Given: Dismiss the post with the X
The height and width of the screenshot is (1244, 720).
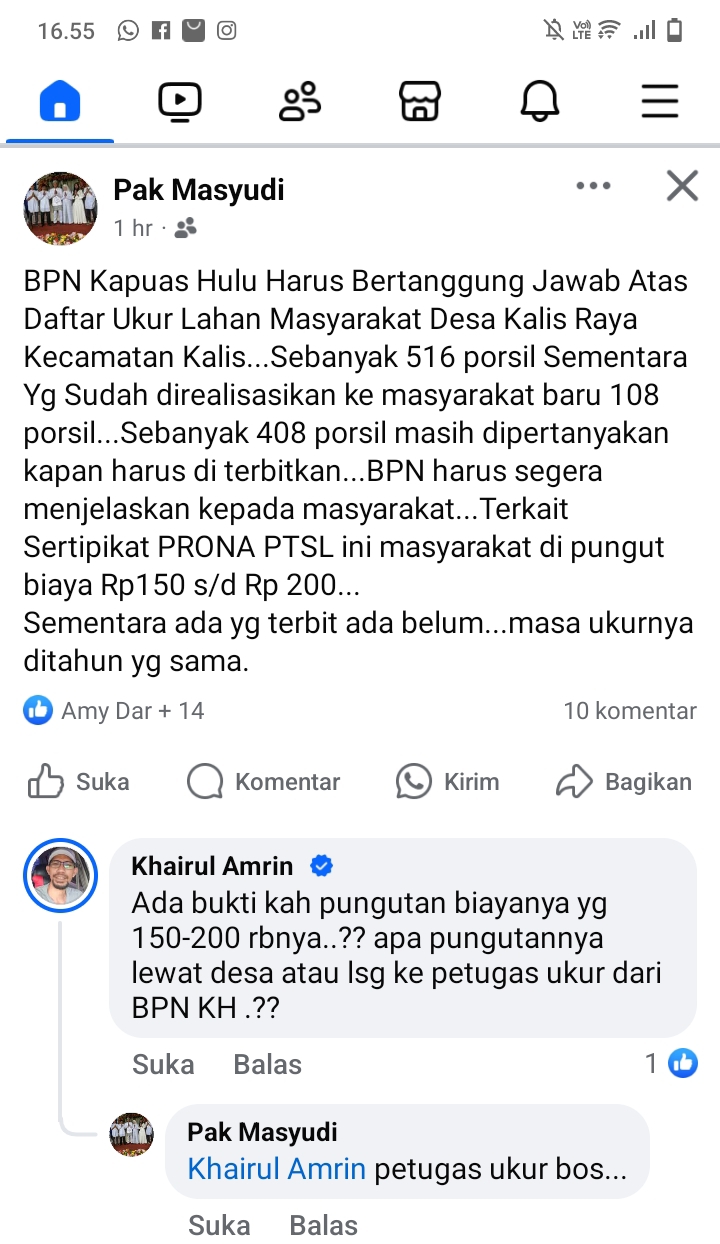Looking at the screenshot, I should (x=682, y=186).
